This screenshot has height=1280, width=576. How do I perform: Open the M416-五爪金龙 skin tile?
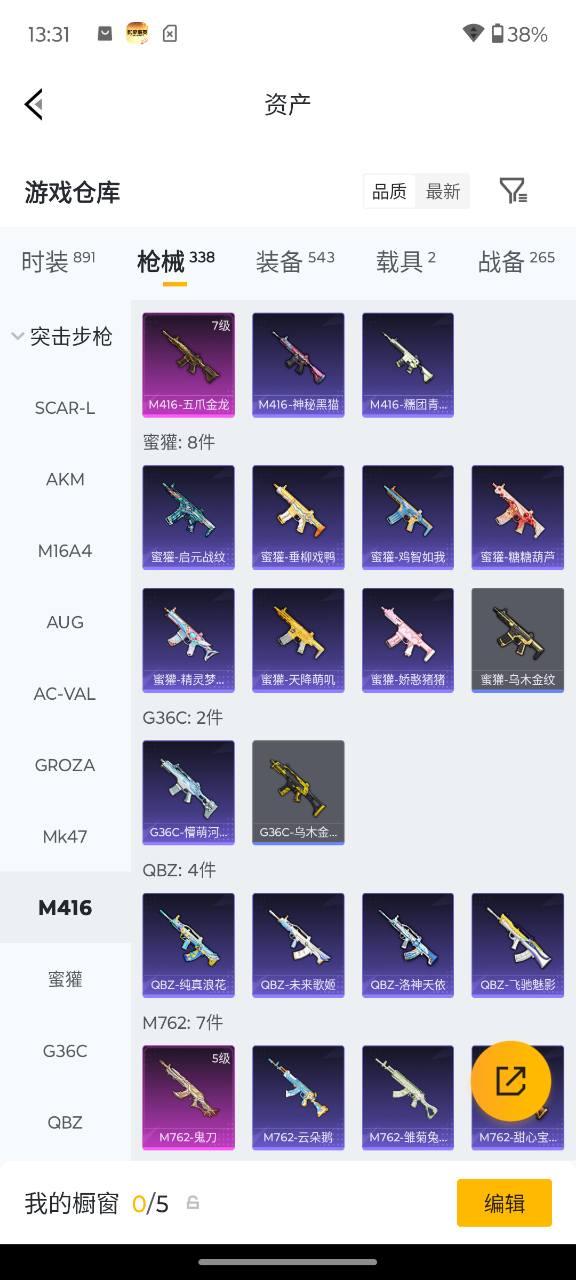189,365
